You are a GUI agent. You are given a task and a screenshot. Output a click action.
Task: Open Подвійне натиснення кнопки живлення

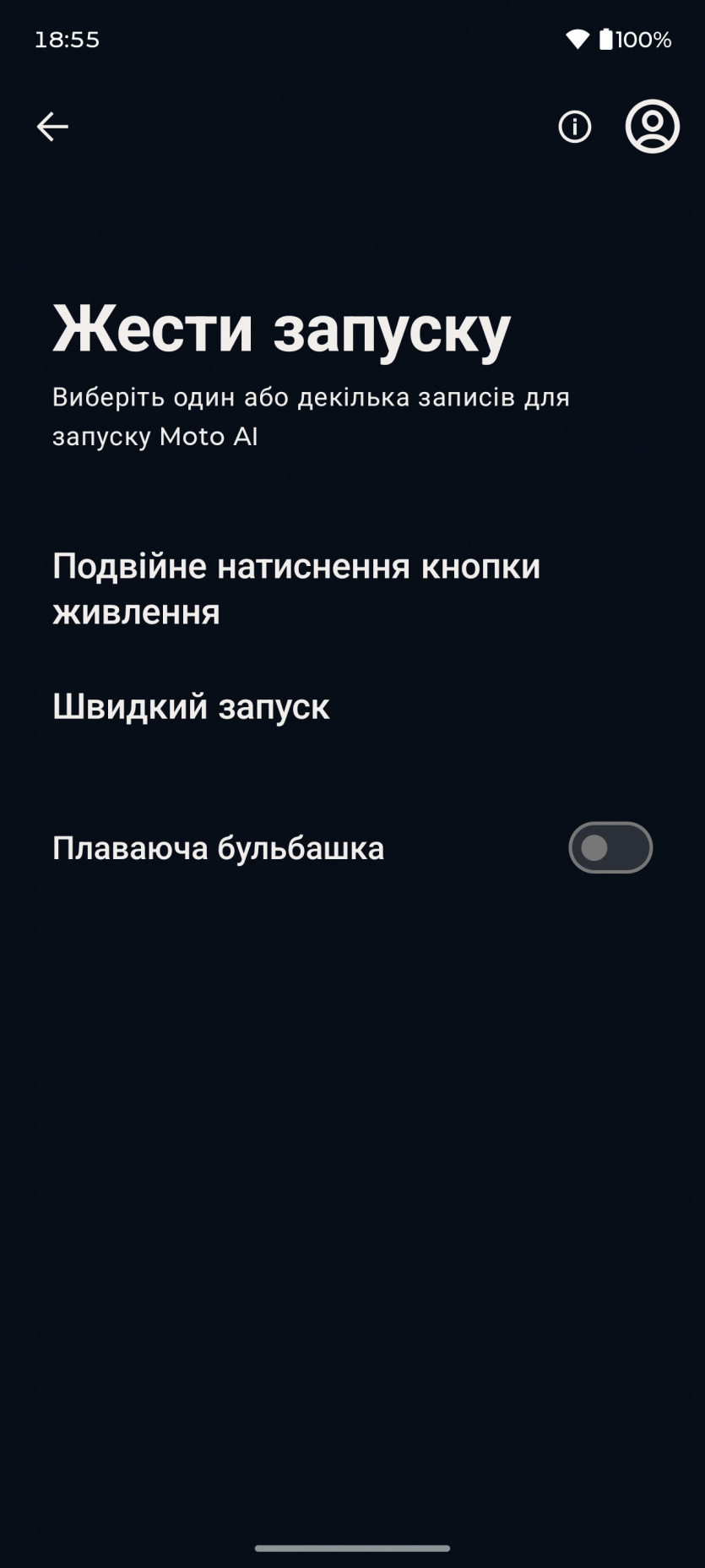click(296, 589)
